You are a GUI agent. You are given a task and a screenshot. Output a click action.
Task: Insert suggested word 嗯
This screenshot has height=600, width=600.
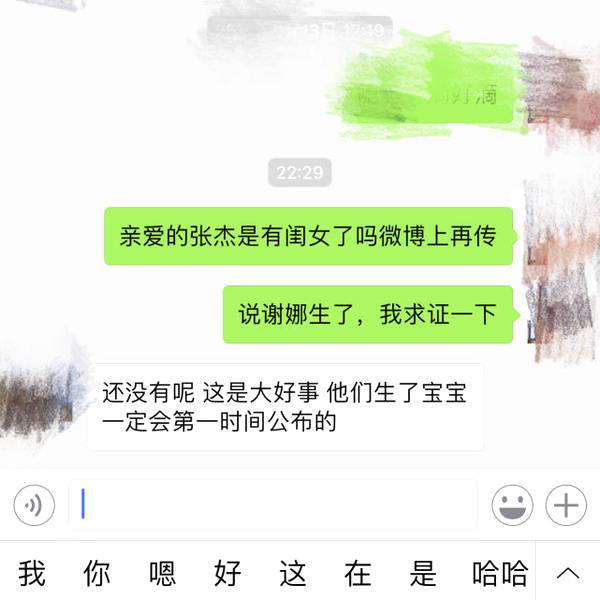tap(162, 573)
